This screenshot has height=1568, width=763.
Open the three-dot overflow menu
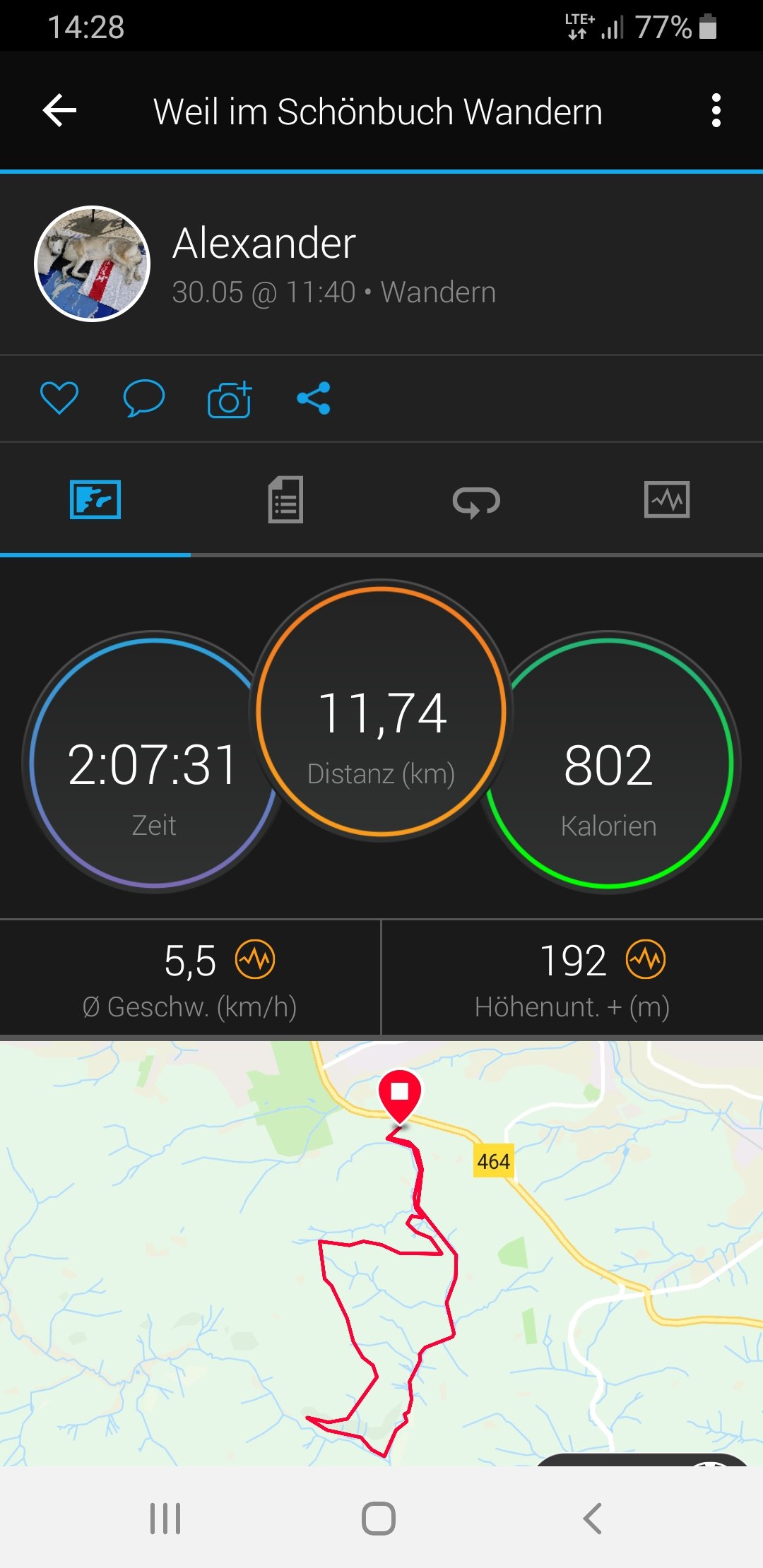(716, 111)
